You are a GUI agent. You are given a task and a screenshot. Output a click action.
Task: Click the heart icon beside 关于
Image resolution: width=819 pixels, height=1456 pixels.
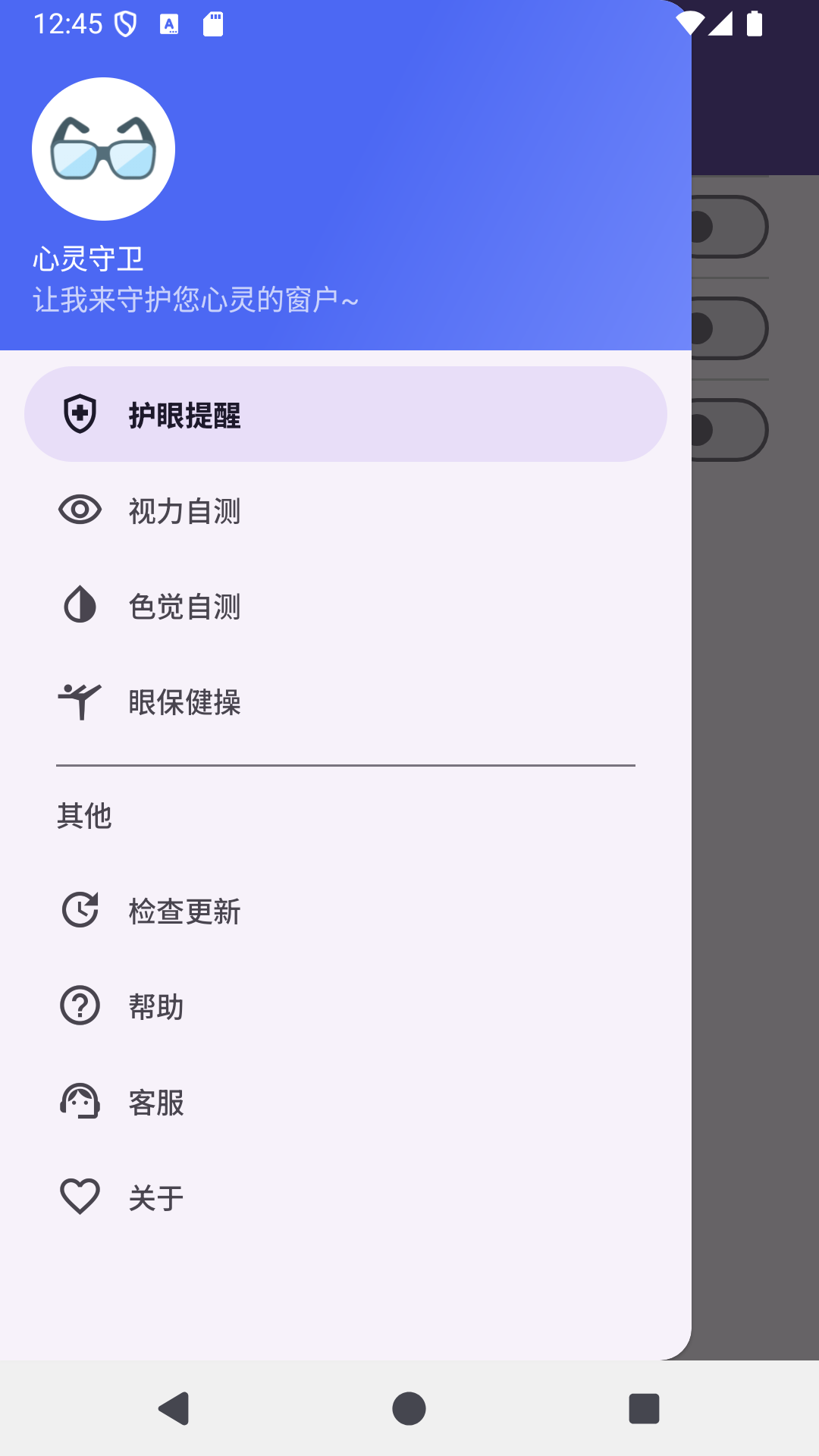pyautogui.click(x=80, y=1197)
